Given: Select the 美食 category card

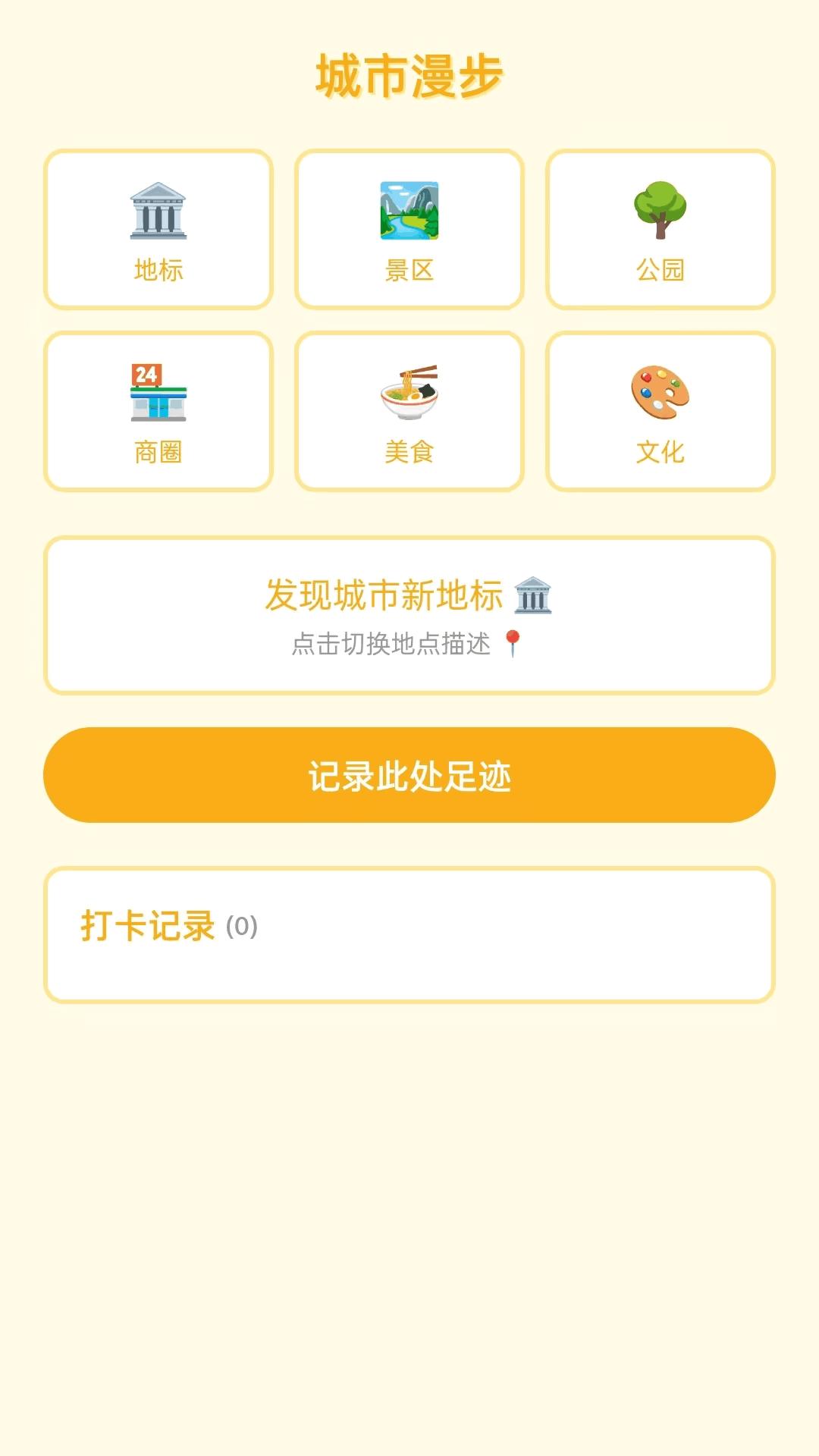Looking at the screenshot, I should pyautogui.click(x=409, y=409).
